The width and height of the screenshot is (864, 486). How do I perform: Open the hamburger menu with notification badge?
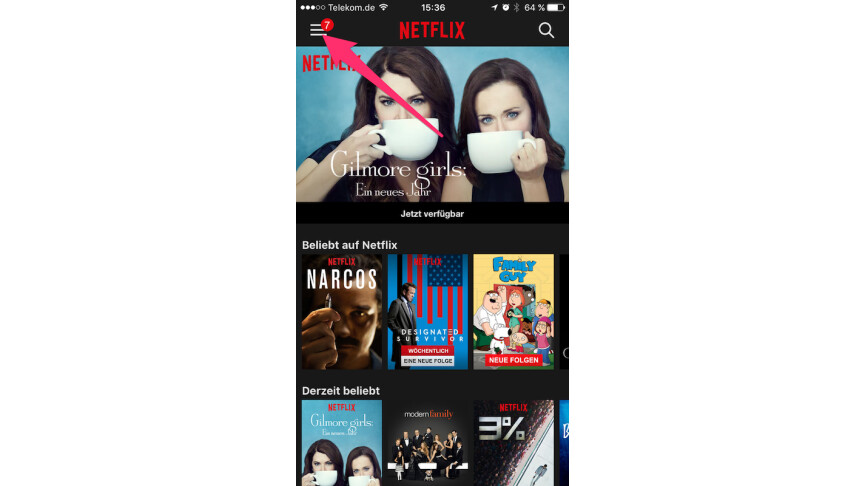(x=318, y=30)
